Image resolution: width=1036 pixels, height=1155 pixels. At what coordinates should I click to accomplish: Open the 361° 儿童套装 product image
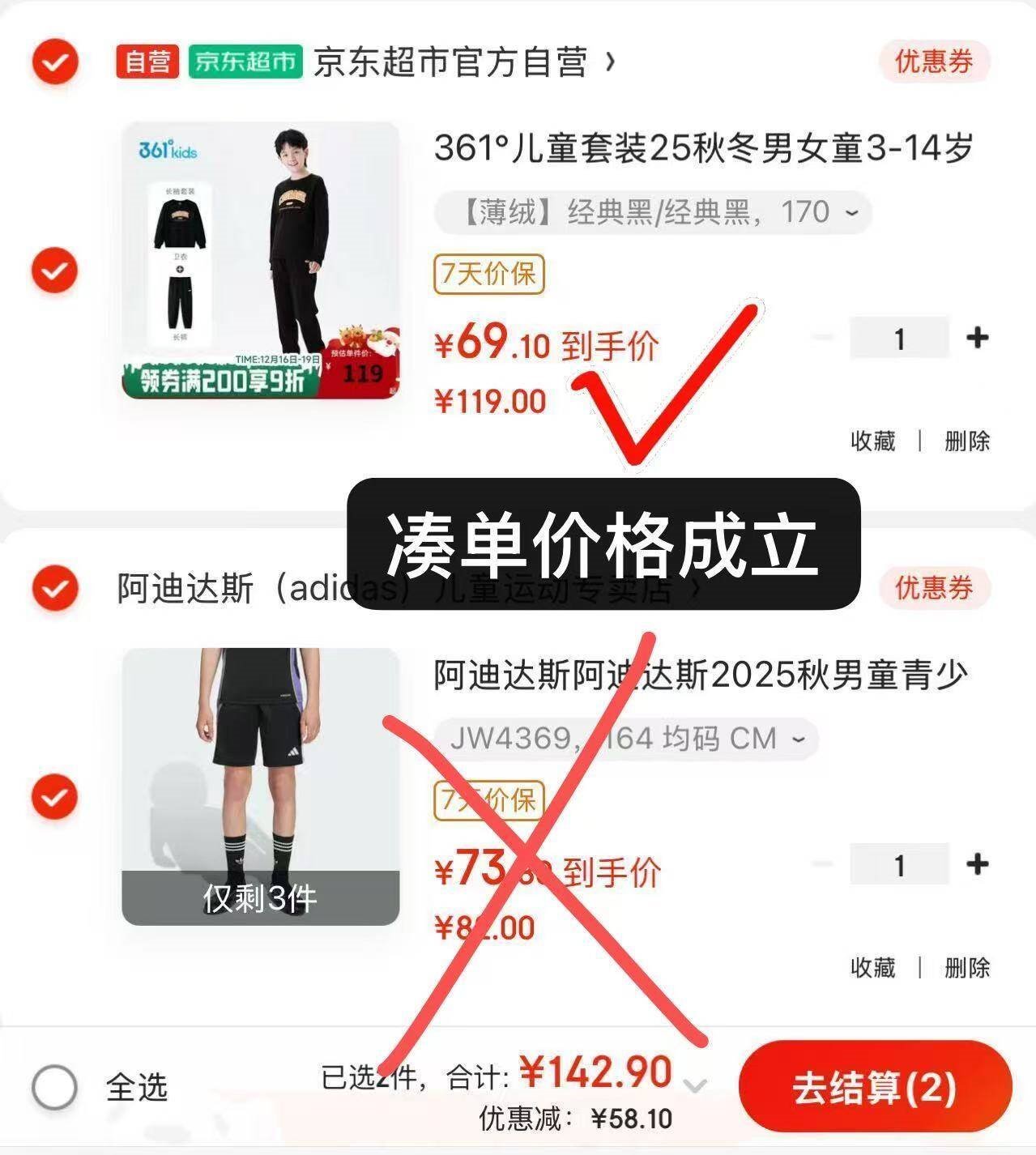(x=260, y=260)
